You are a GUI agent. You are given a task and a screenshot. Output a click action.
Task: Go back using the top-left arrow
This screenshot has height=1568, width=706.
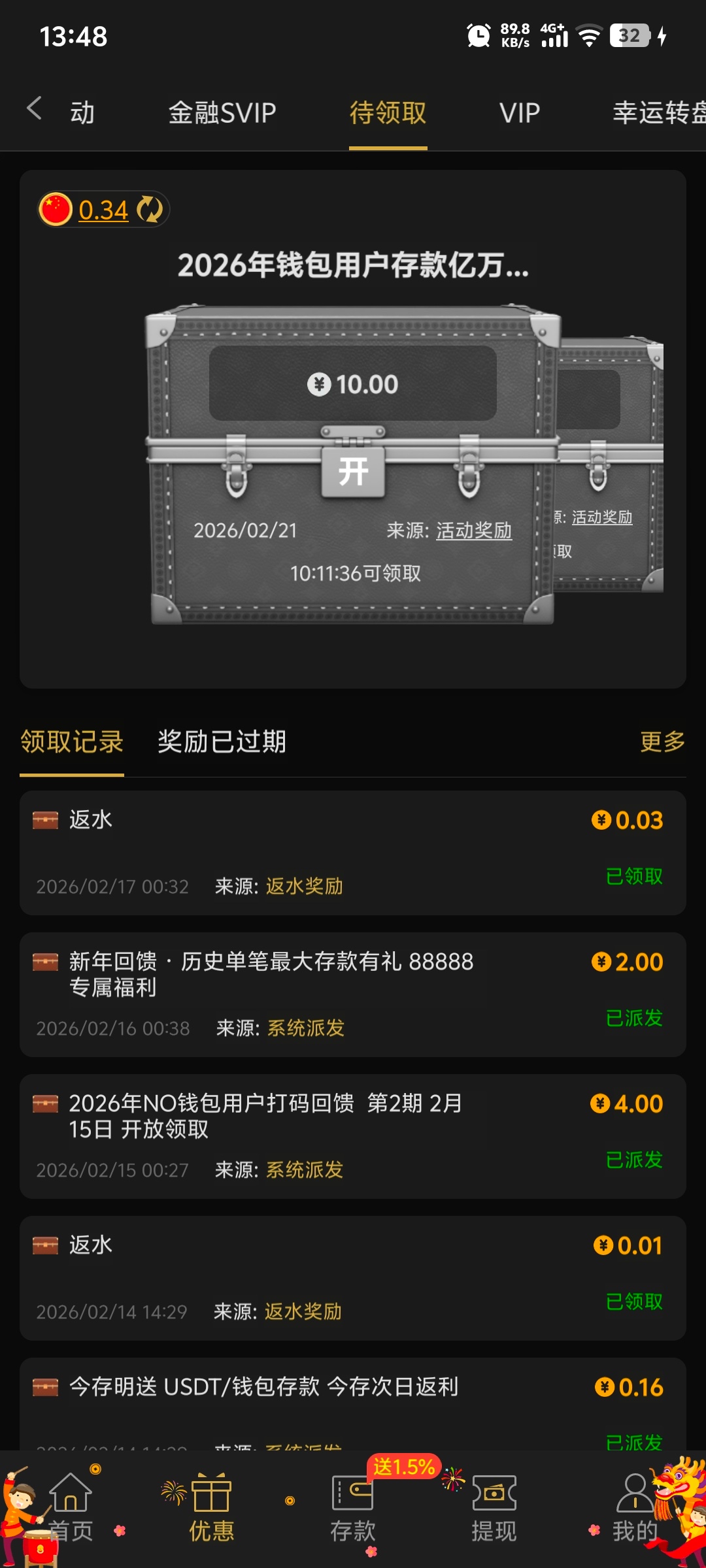(34, 109)
